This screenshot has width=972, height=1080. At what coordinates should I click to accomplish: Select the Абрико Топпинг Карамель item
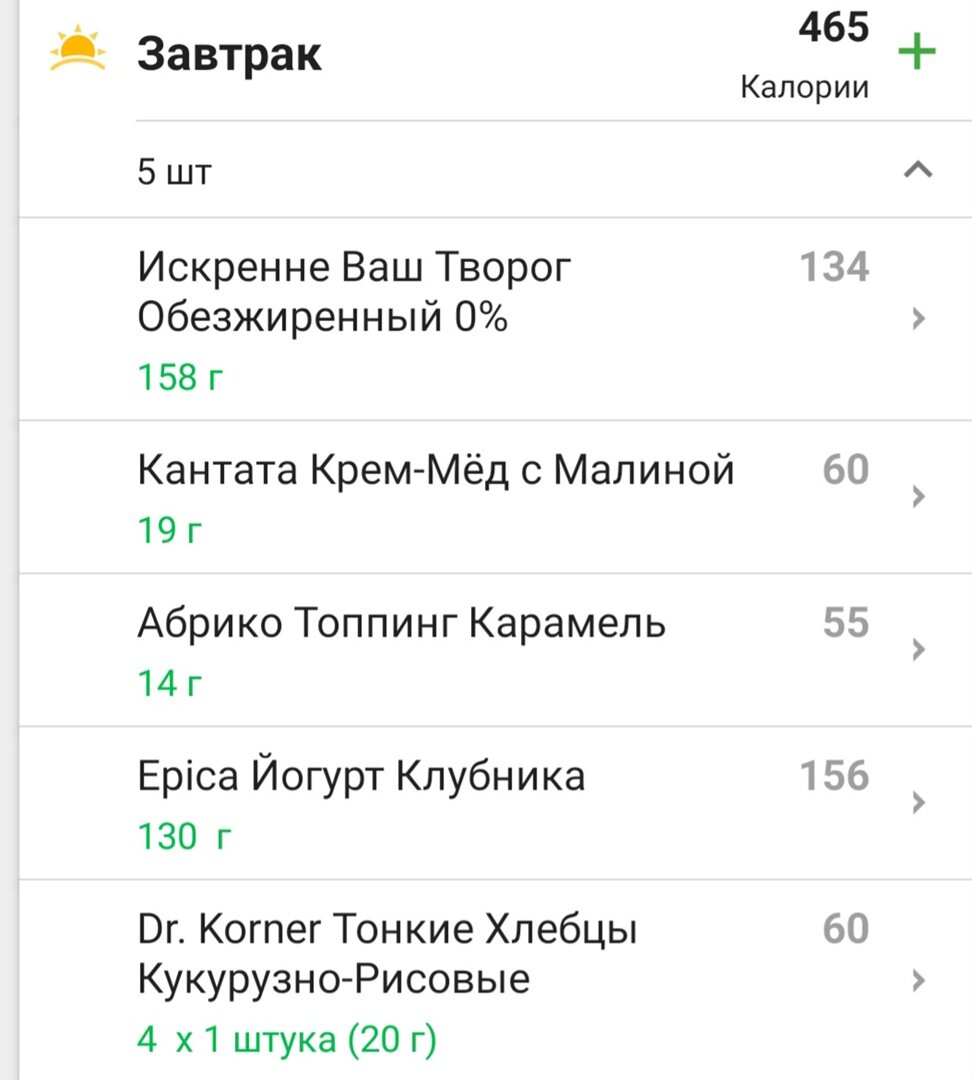coord(500,650)
